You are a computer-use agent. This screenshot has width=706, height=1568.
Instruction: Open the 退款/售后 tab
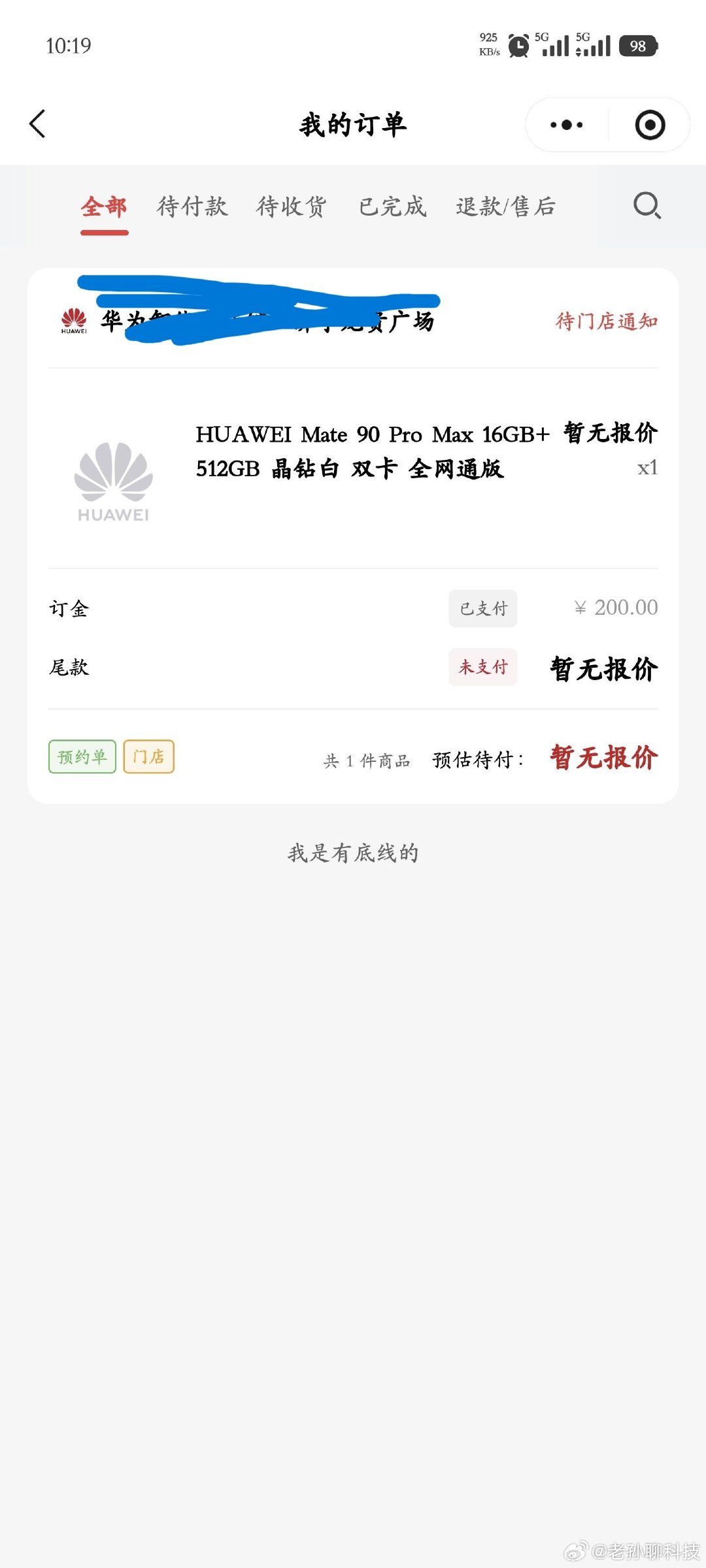506,206
